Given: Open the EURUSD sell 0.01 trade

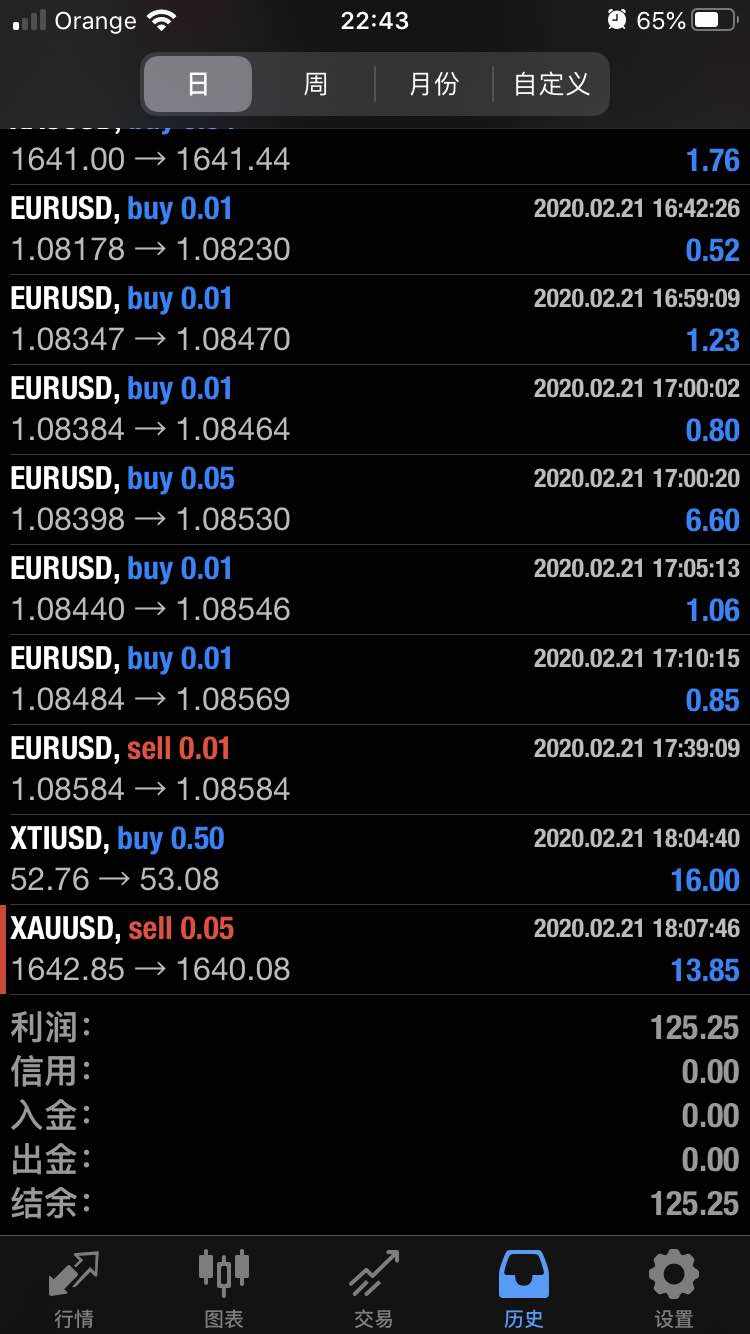Looking at the screenshot, I should [375, 770].
